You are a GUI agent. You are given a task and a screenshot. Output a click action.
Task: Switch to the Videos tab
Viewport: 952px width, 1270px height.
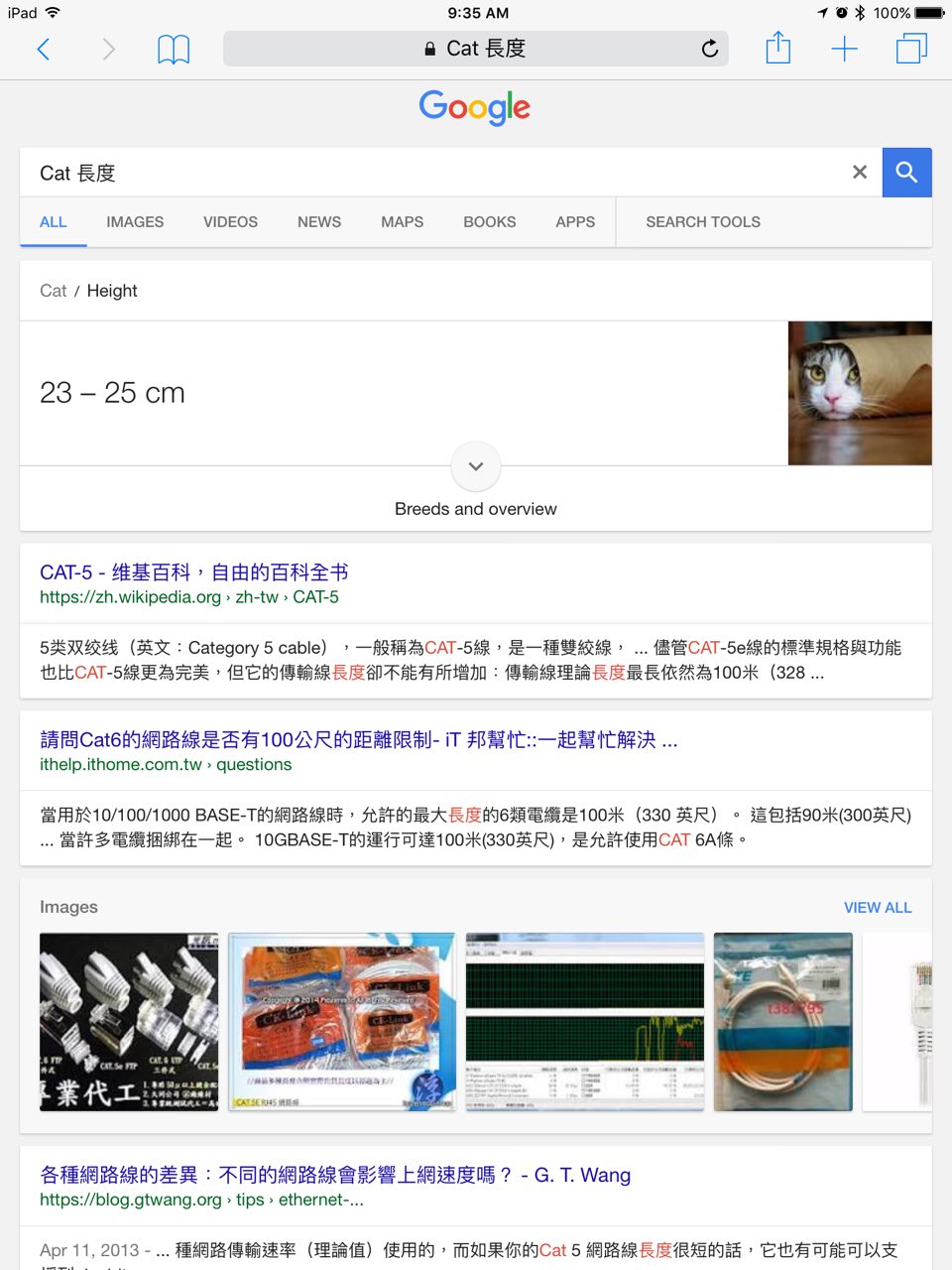(x=230, y=222)
